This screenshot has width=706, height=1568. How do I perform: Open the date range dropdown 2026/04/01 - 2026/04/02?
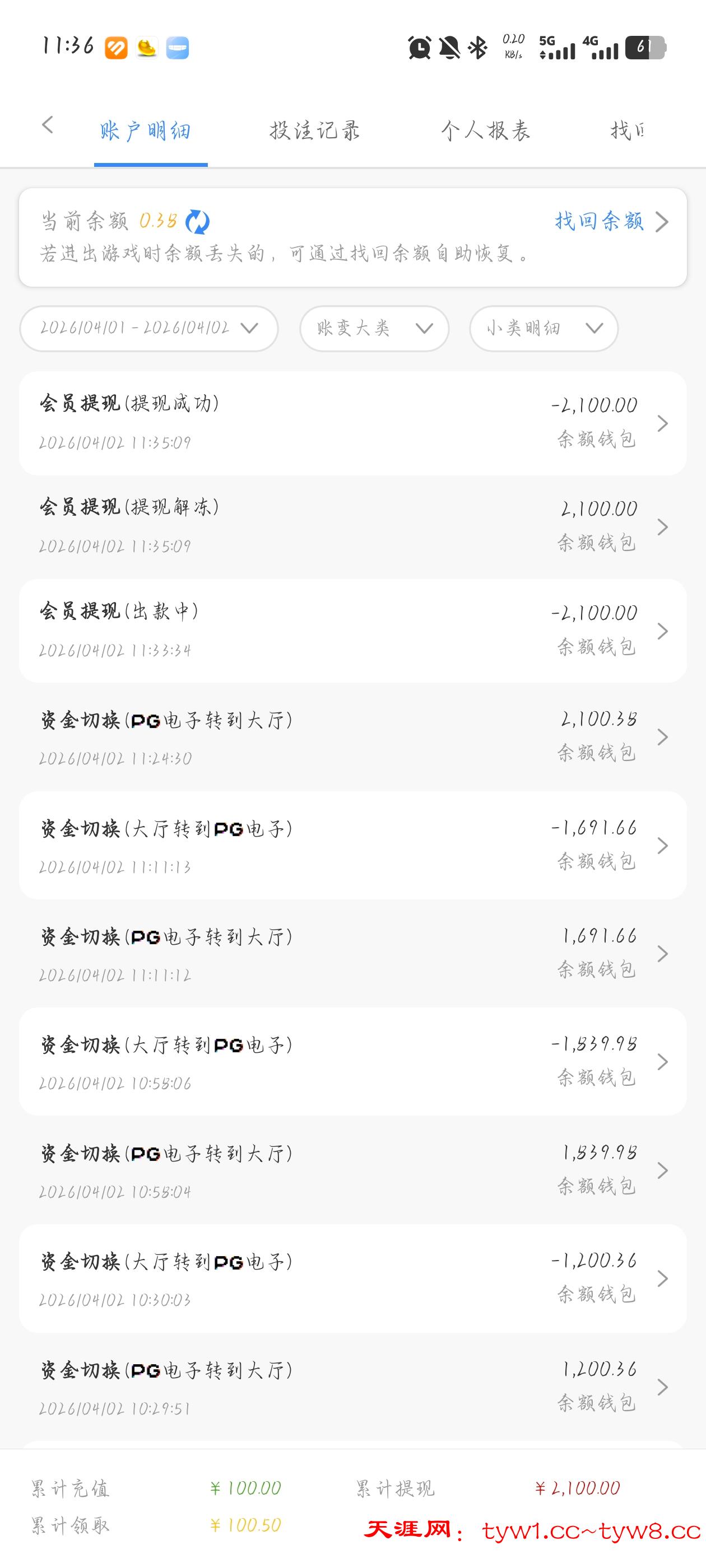click(x=148, y=329)
